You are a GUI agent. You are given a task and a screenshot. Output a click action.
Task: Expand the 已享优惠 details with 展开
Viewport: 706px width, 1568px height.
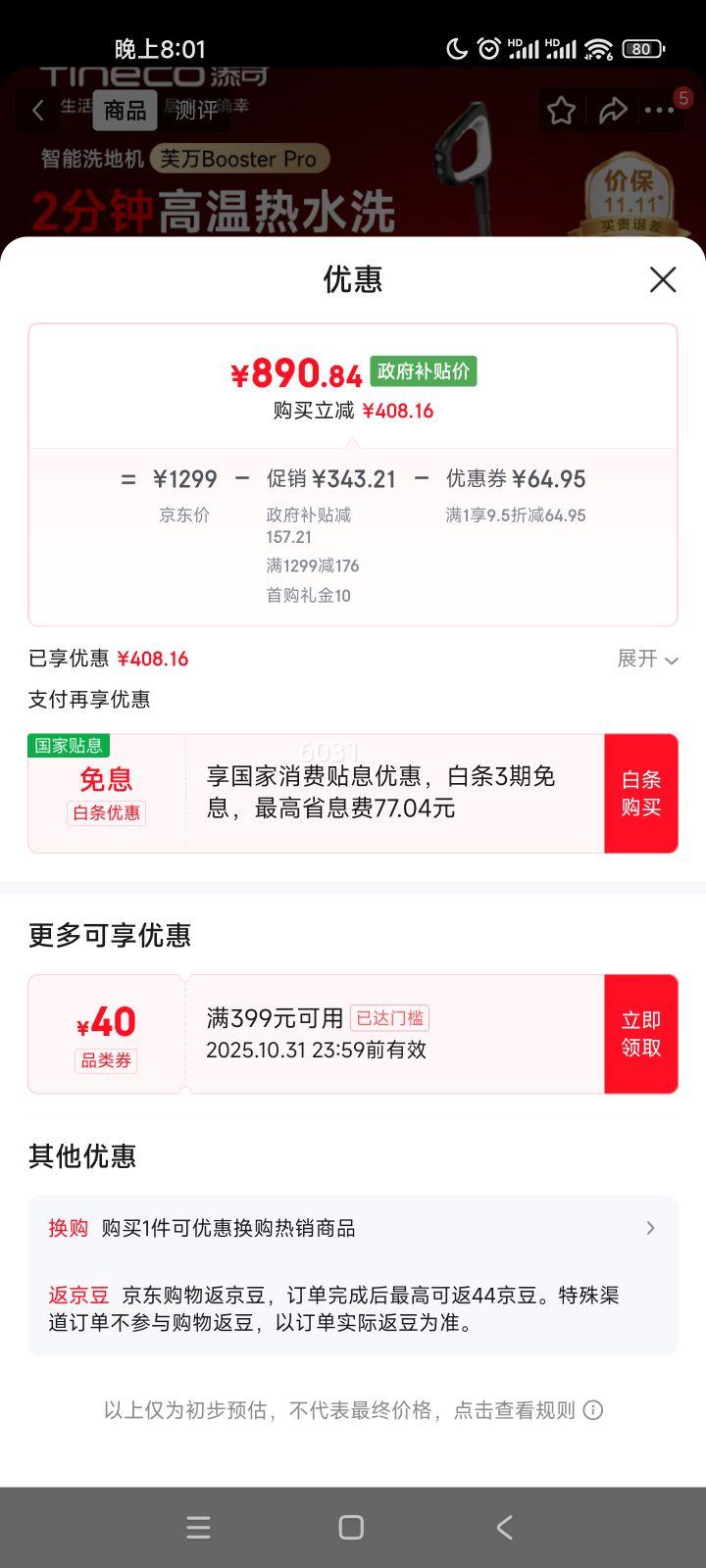647,659
